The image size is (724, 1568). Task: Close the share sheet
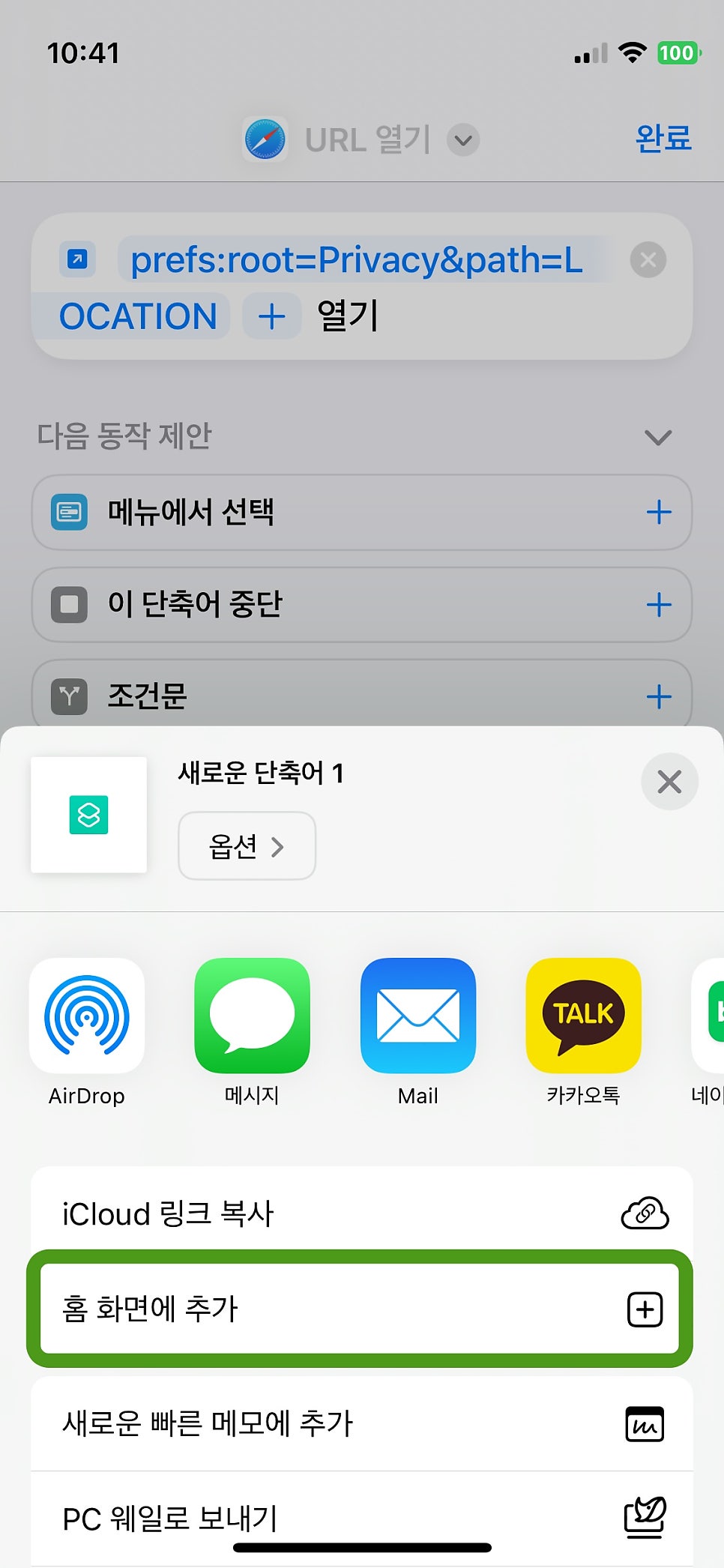pyautogui.click(x=669, y=782)
